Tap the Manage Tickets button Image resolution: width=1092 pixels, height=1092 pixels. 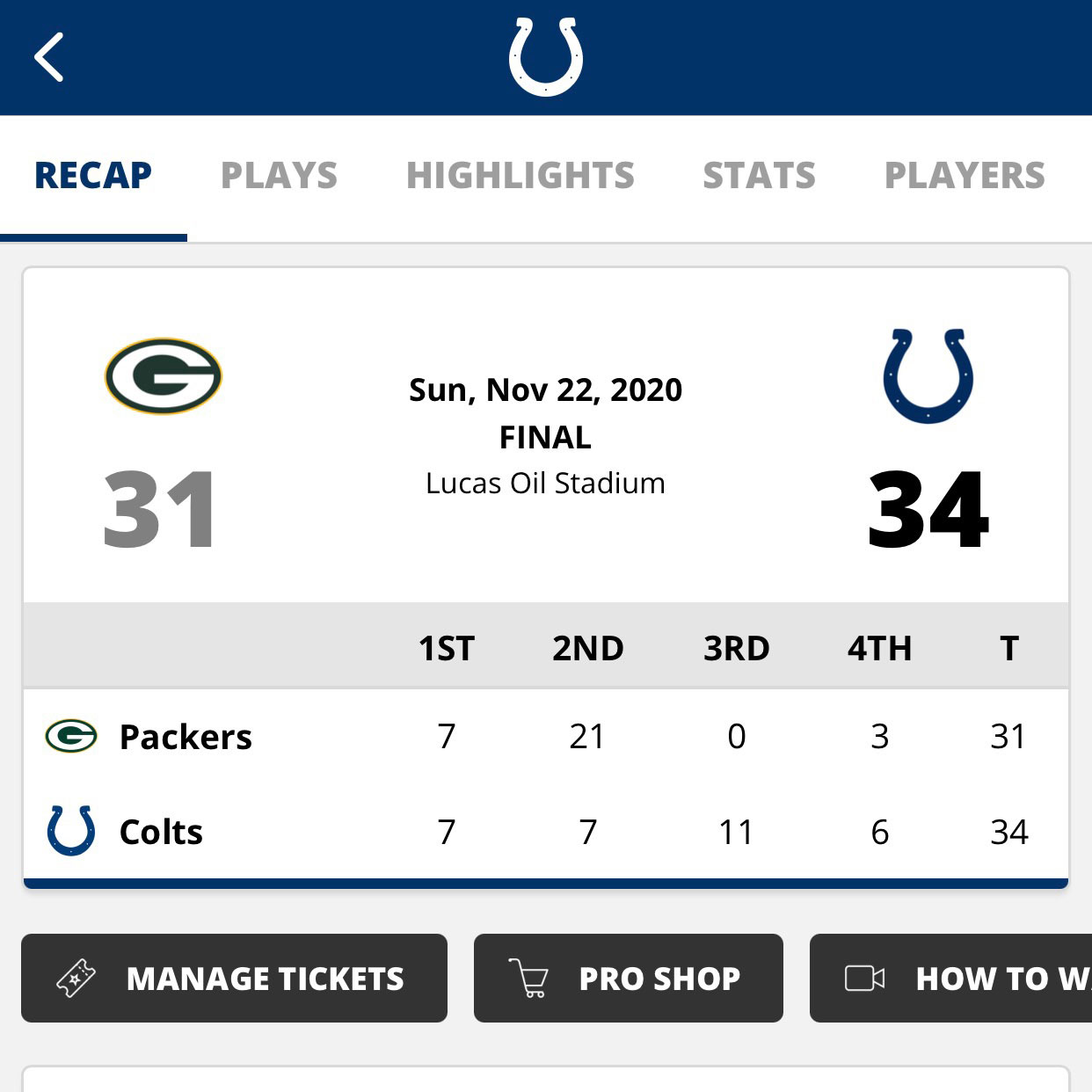click(x=234, y=978)
